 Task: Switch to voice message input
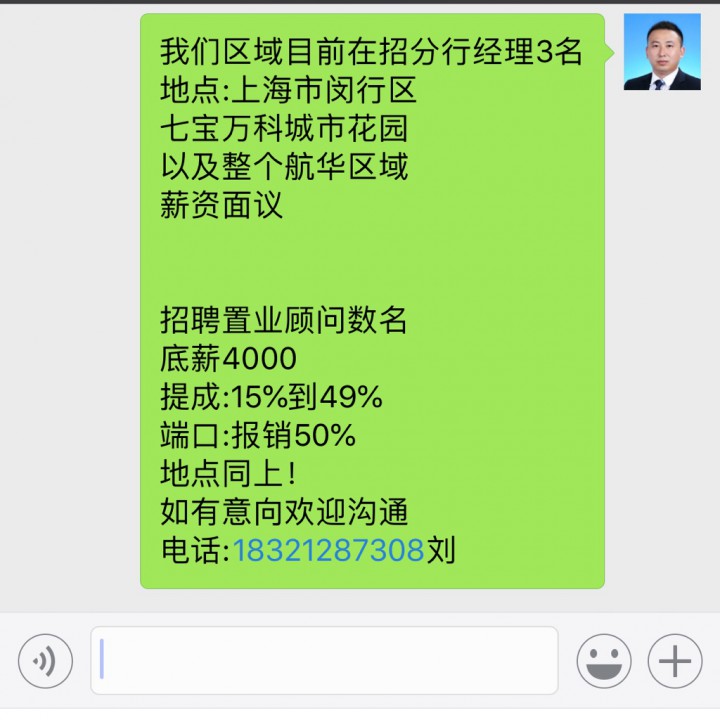coord(45,661)
